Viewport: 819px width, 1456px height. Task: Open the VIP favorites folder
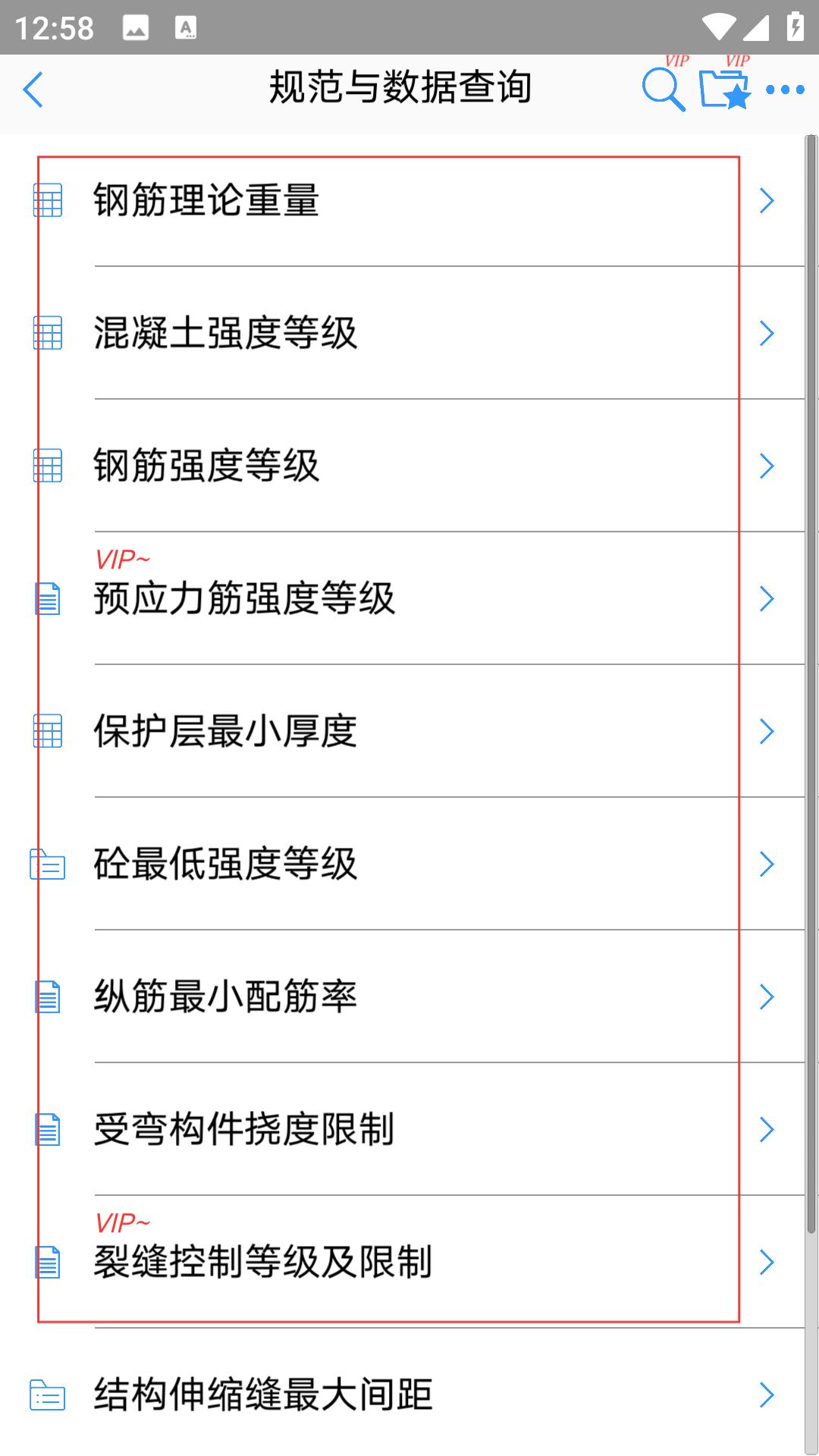[x=725, y=90]
